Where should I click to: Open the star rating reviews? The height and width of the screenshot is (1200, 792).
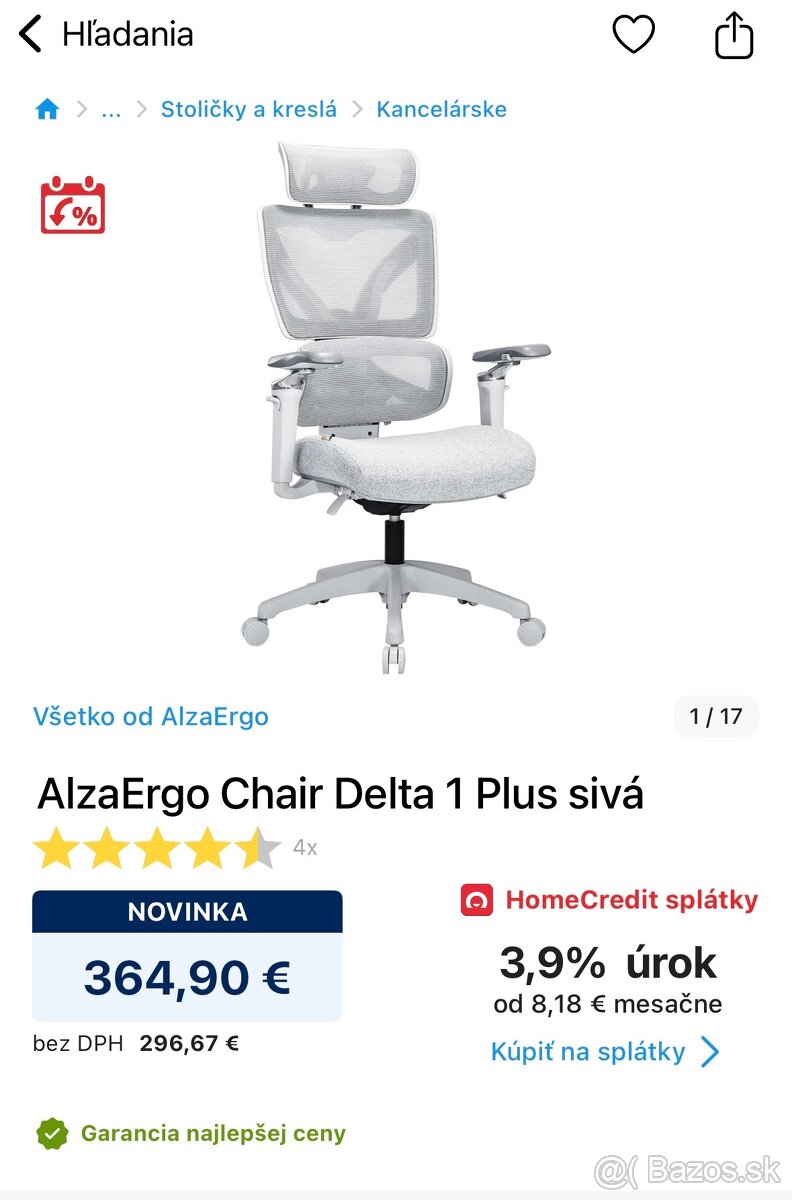pos(157,848)
